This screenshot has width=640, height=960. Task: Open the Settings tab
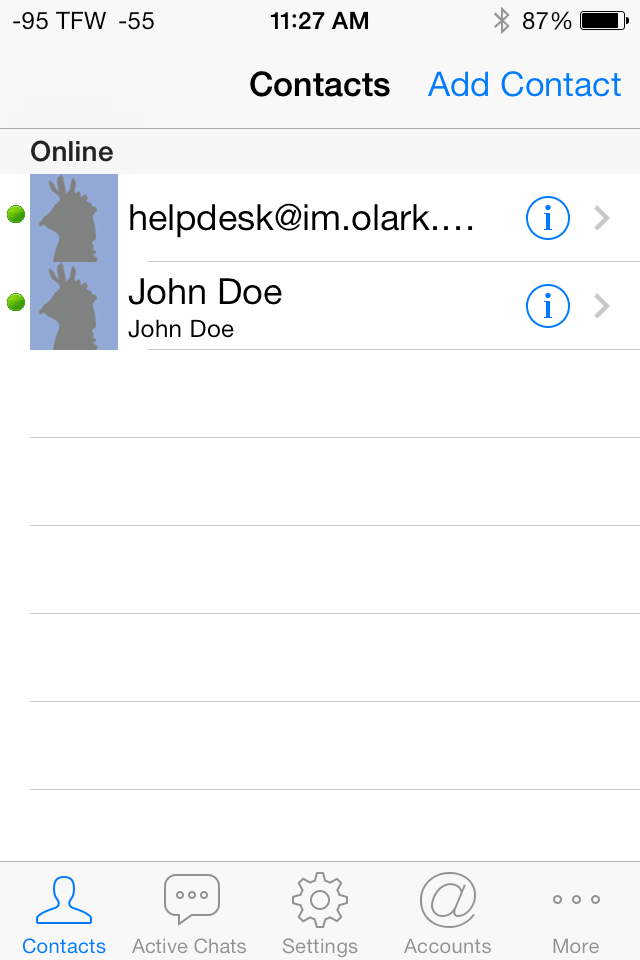[319, 914]
